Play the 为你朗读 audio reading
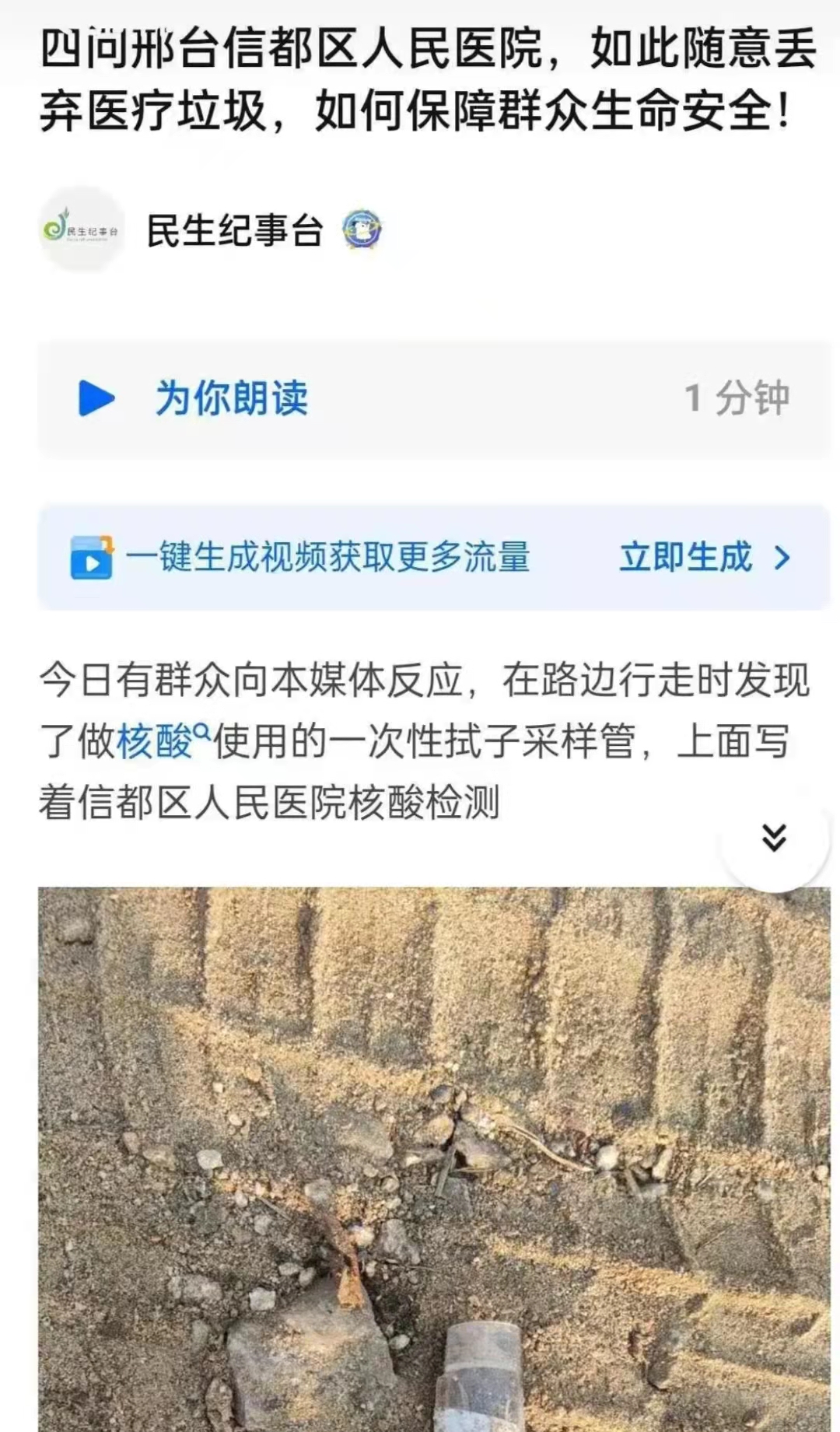Viewport: 840px width, 1432px height. pyautogui.click(x=96, y=398)
